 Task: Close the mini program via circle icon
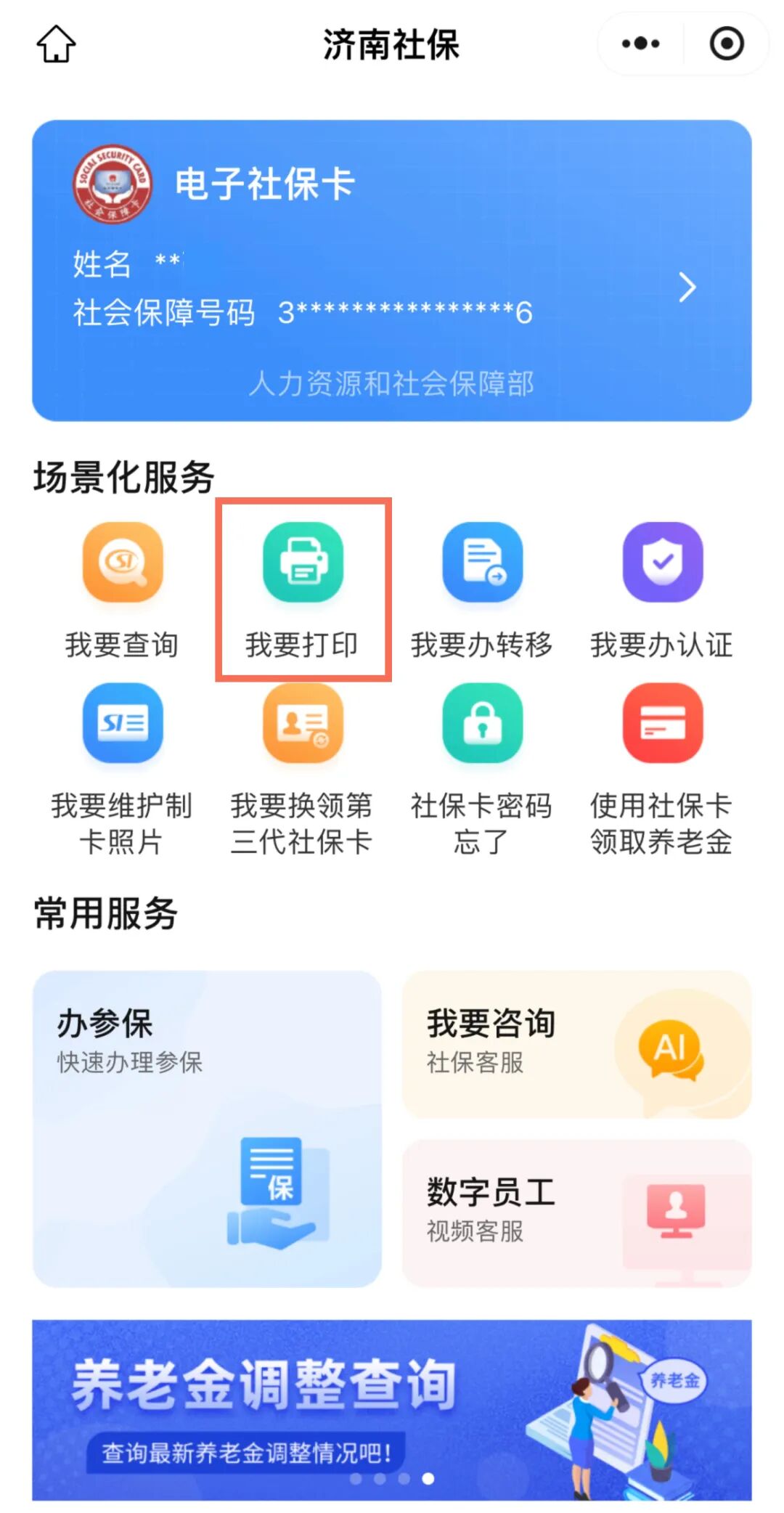pos(726,44)
